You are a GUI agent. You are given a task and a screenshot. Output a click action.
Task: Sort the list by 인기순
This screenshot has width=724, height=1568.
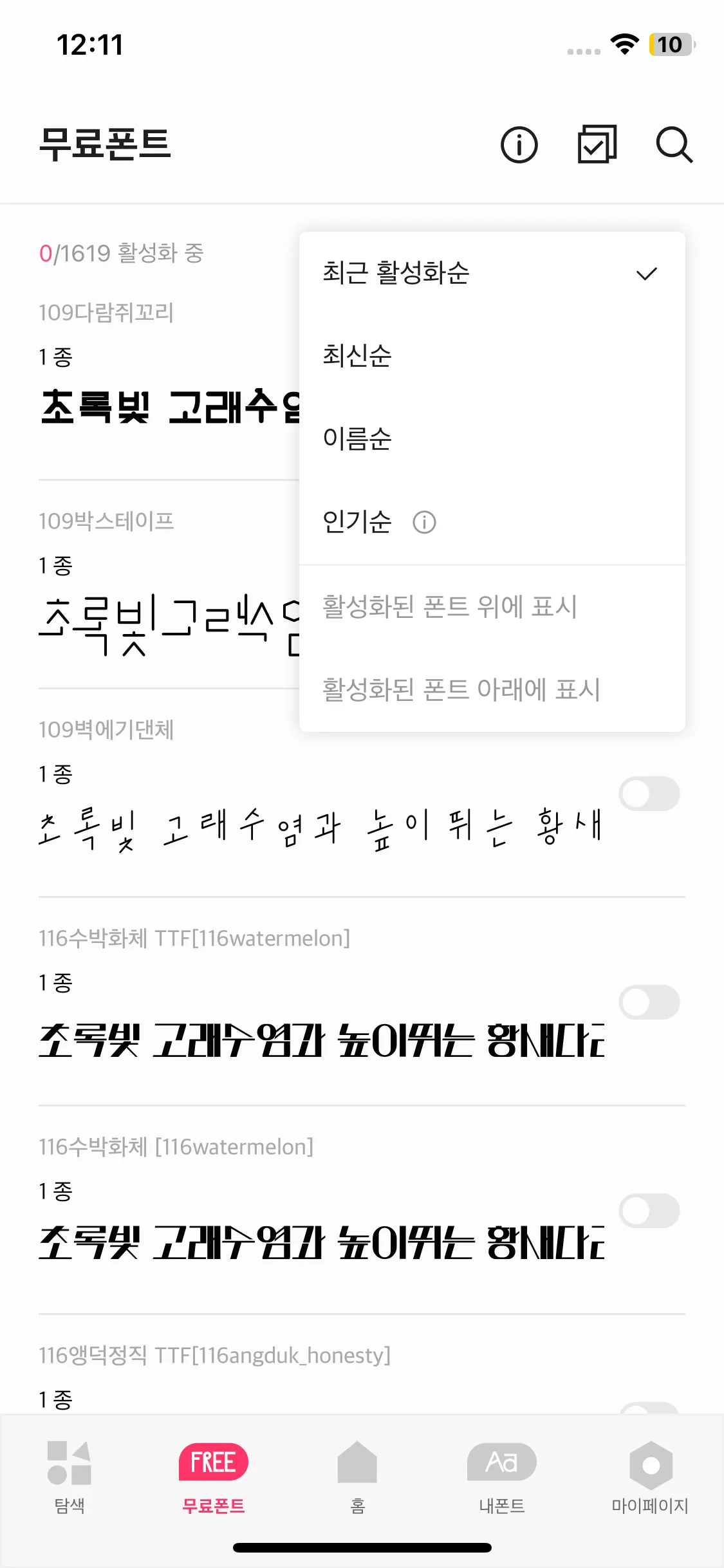357,521
